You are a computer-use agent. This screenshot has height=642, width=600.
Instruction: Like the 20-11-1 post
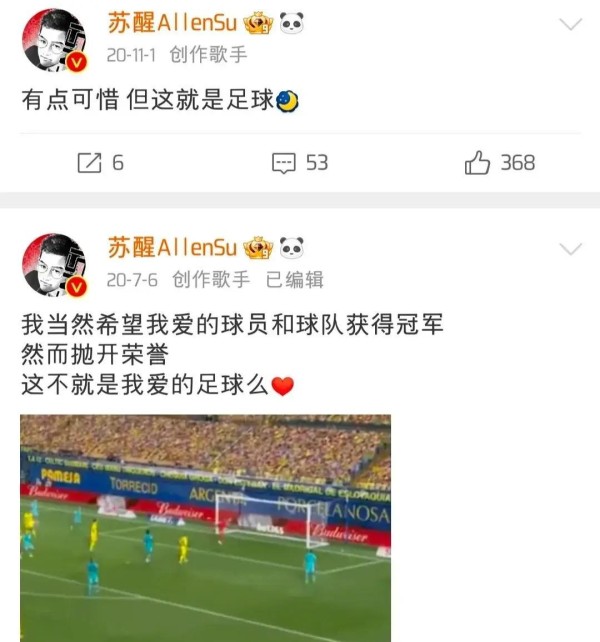click(x=500, y=162)
